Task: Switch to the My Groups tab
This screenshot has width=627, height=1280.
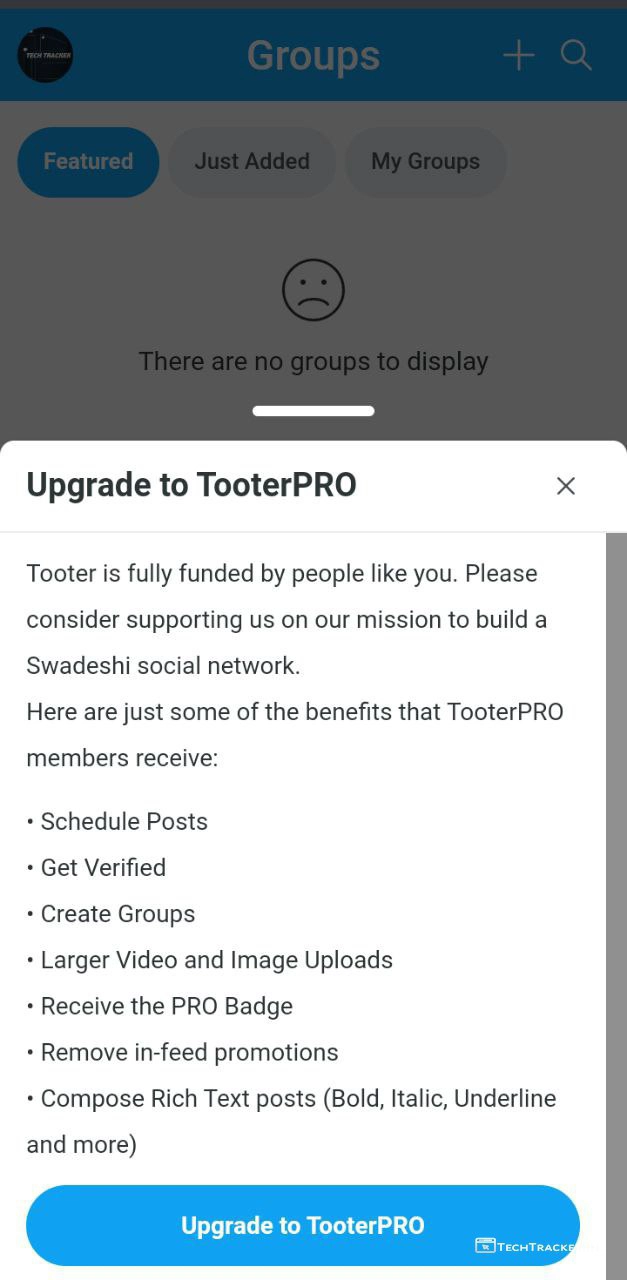Action: point(425,162)
